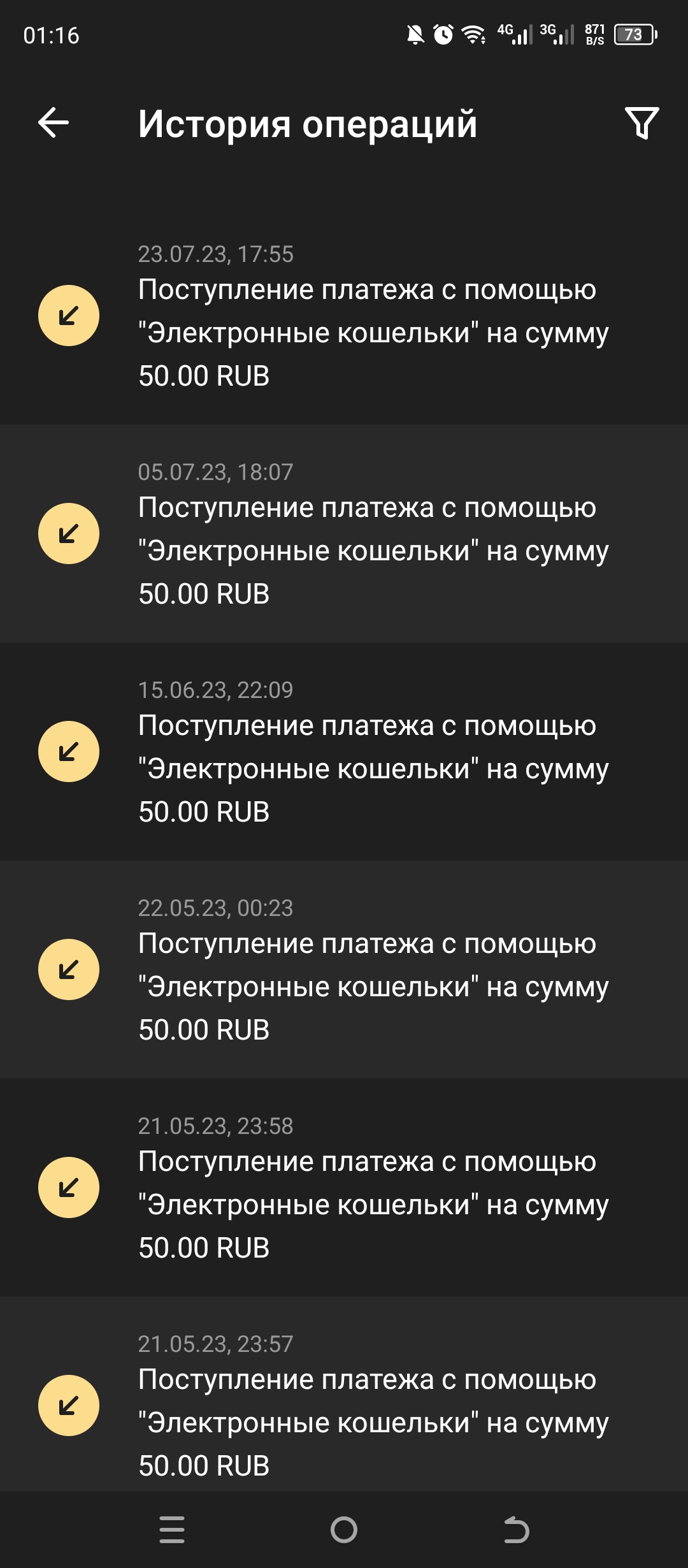Tap the payment received 21.05.23, 23:58
688x1568 pixels.
coord(344,1188)
